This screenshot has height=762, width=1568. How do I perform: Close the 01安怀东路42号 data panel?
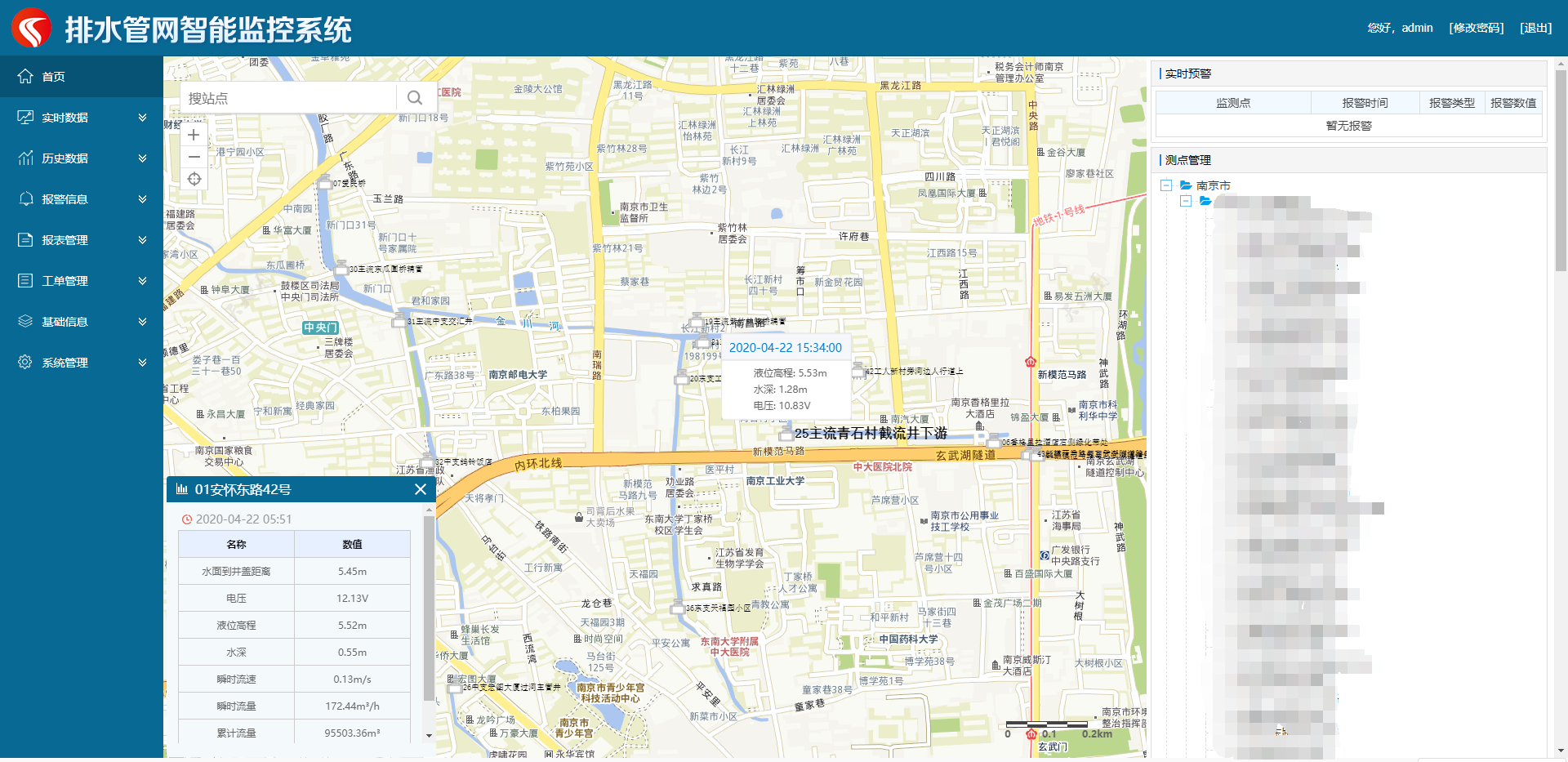tap(421, 489)
